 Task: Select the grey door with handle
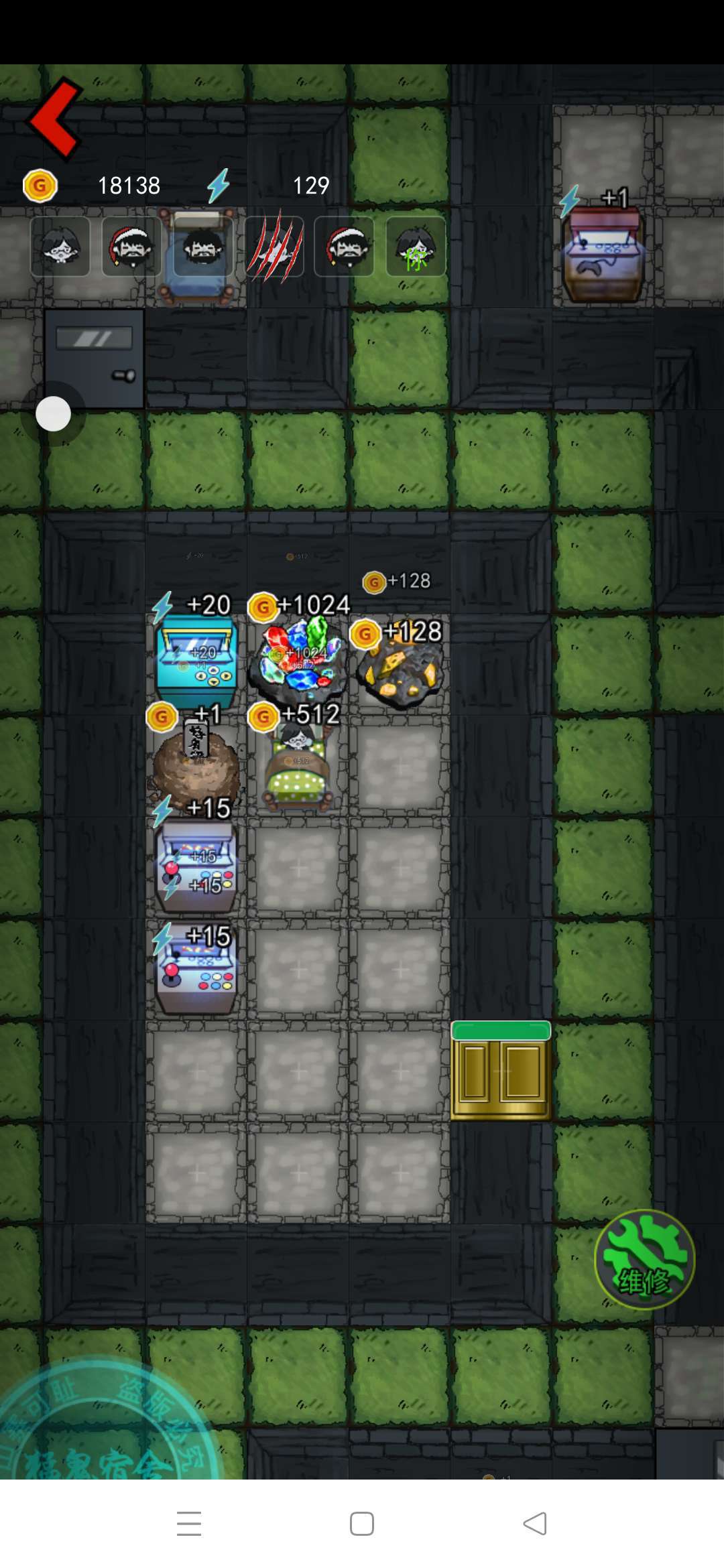pyautogui.click(x=95, y=359)
